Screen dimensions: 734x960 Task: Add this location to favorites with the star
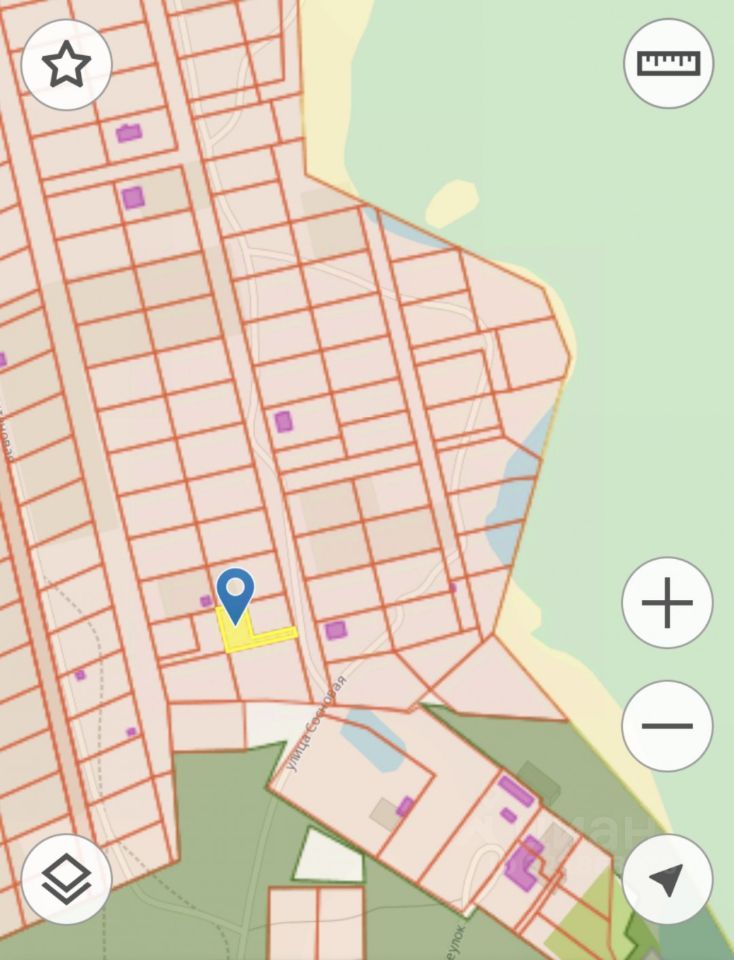[66, 64]
